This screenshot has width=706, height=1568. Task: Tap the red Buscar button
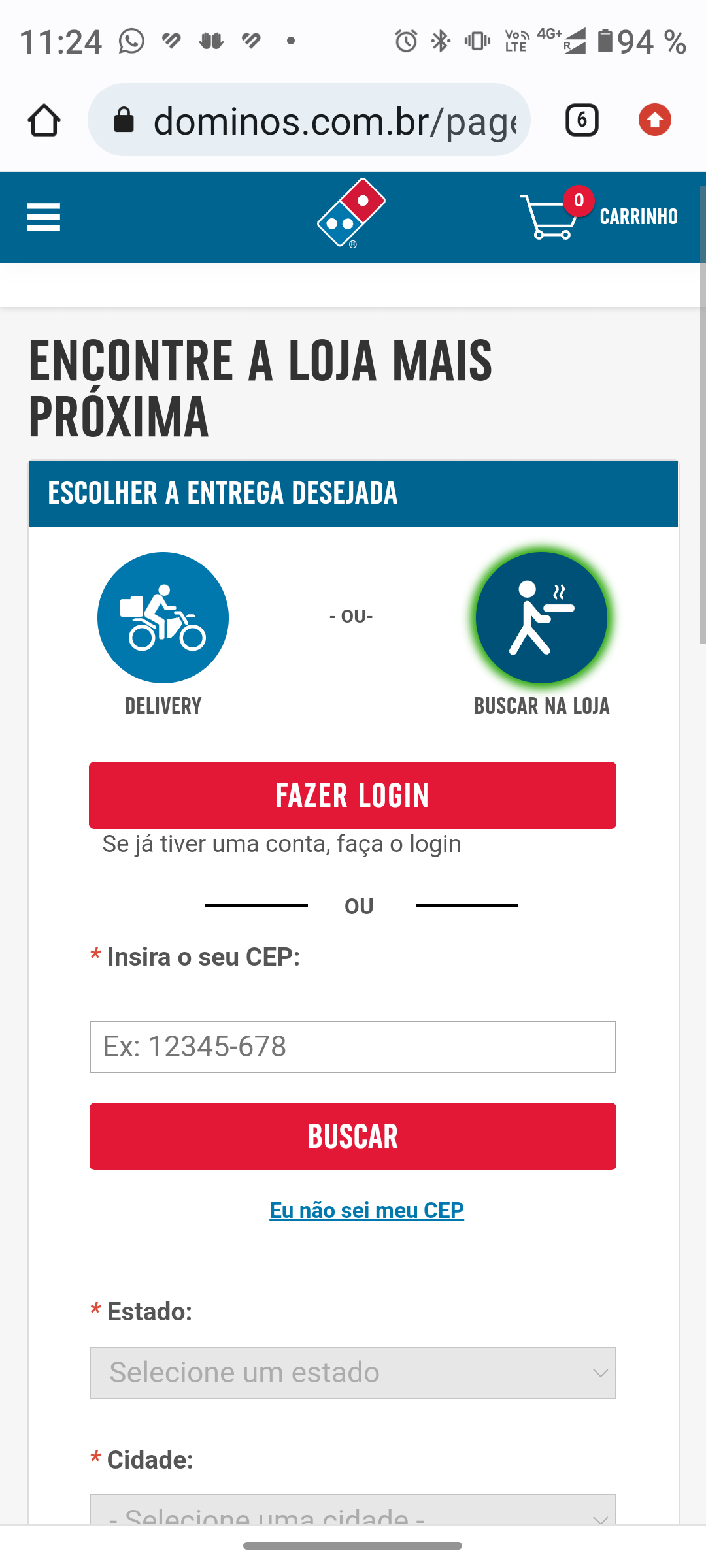[x=352, y=1136]
